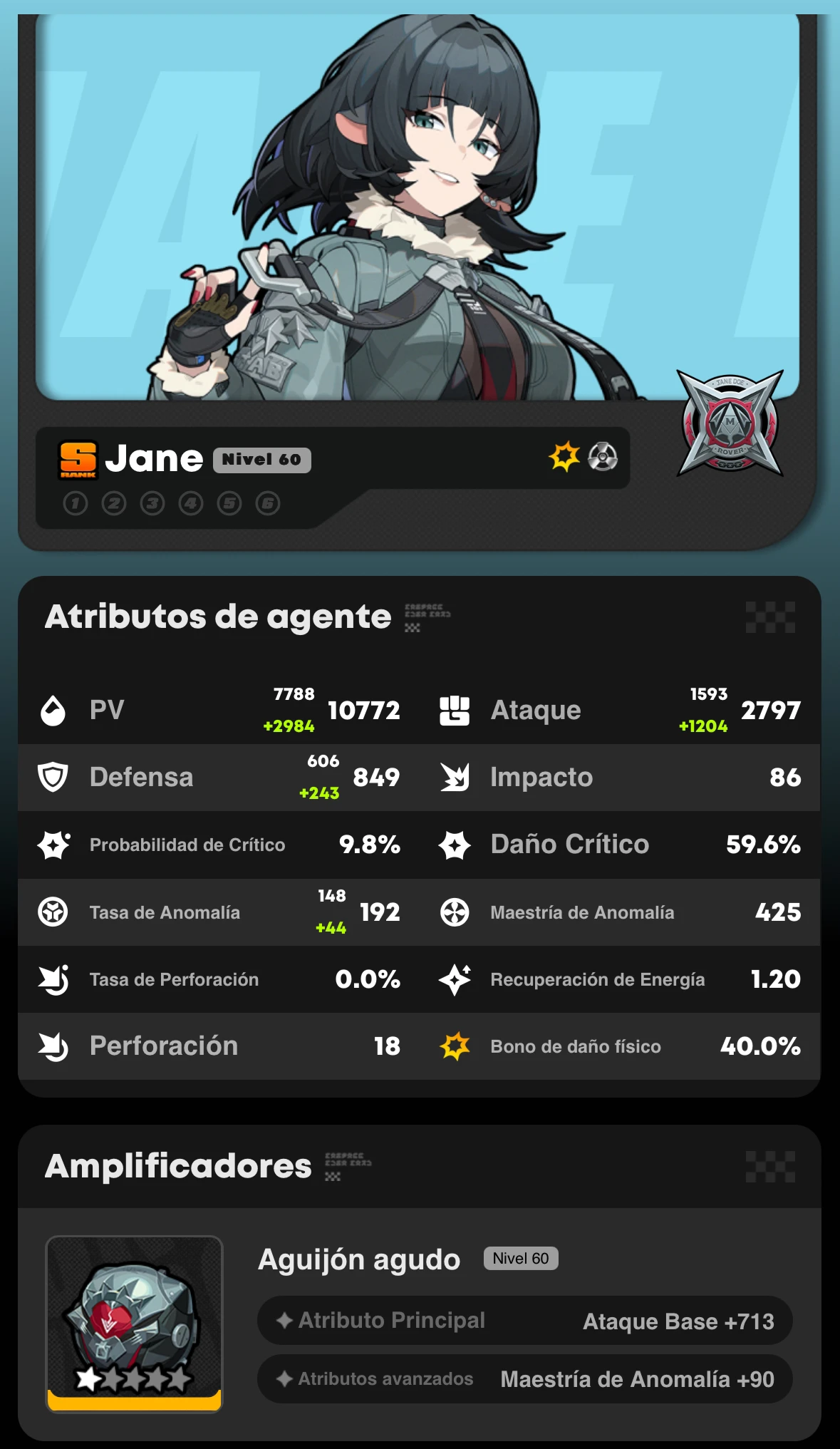
Task: Select the Recuperación de Energía spark icon
Action: [x=456, y=979]
